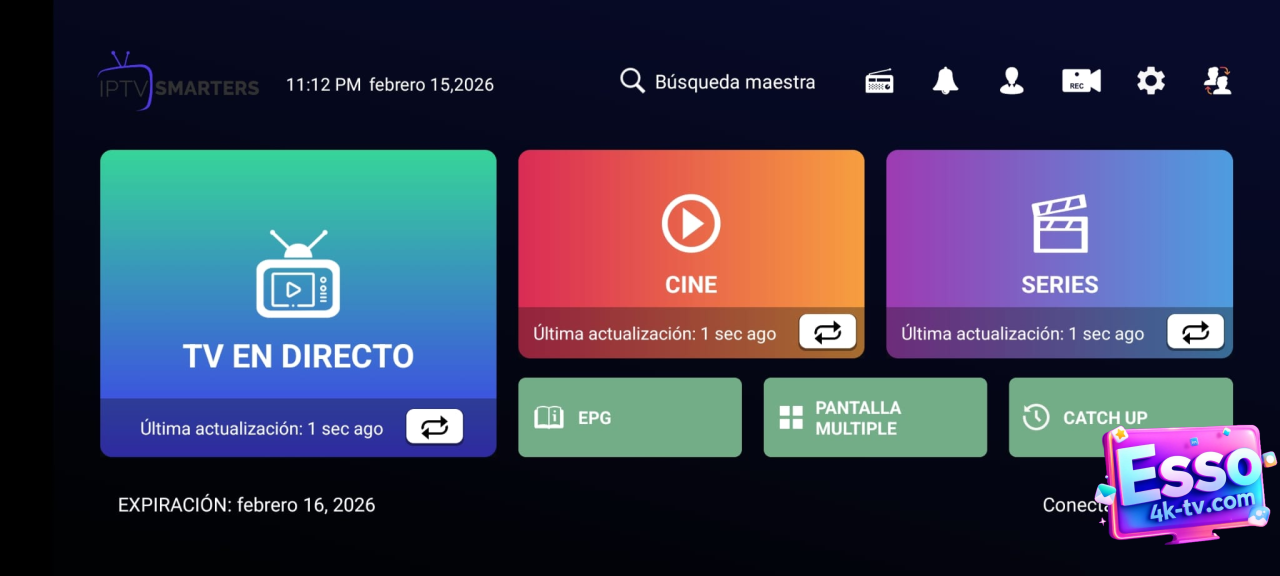This screenshot has width=1280, height=576.
Task: Open the settings gear
Action: coord(1151,82)
